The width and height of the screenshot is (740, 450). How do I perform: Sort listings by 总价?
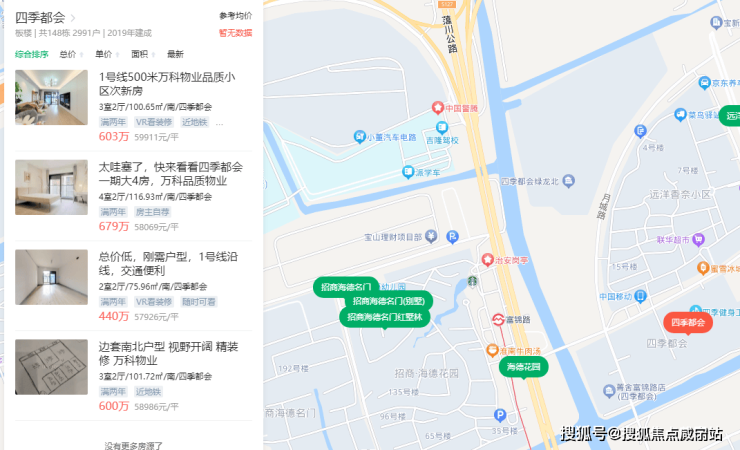(68, 54)
